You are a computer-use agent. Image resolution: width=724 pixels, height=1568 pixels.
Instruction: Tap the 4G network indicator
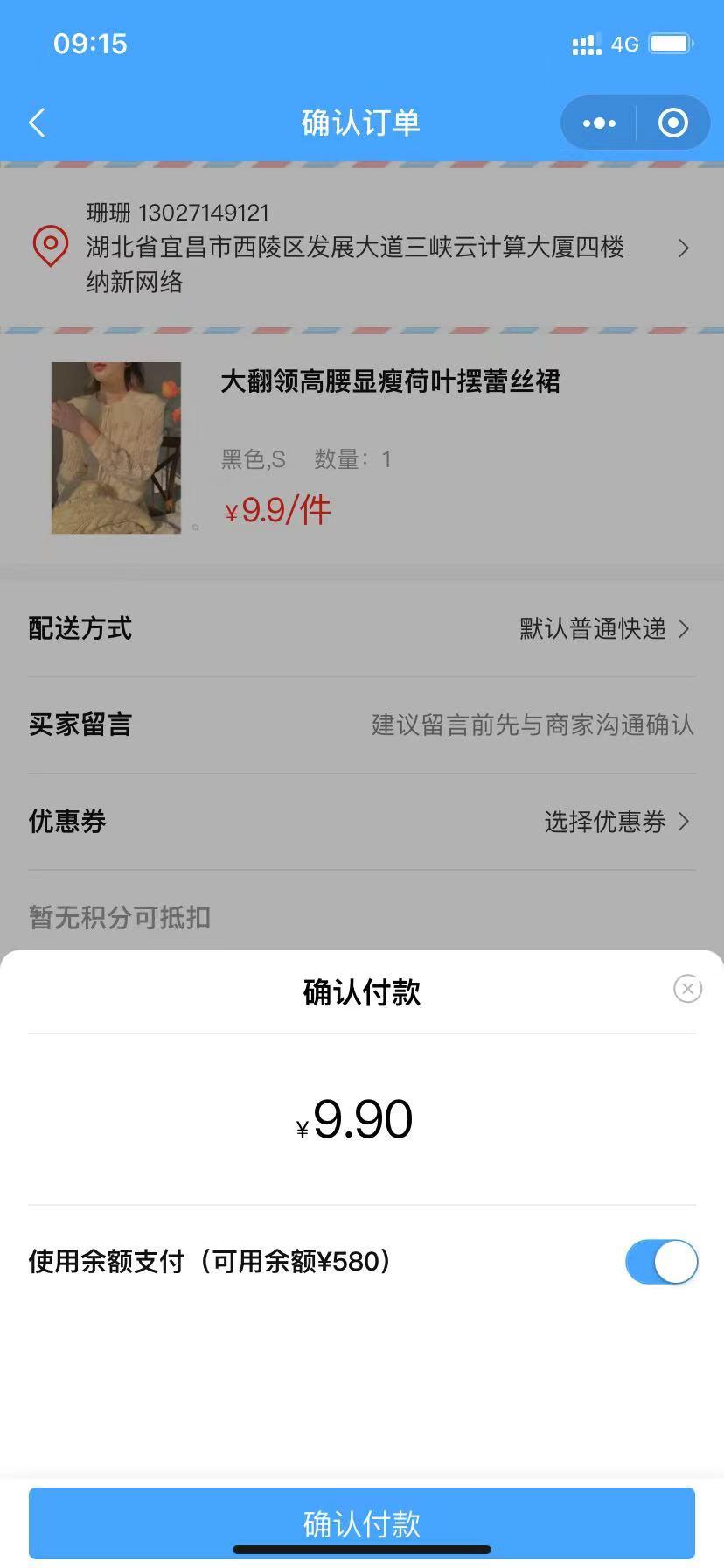(x=623, y=44)
